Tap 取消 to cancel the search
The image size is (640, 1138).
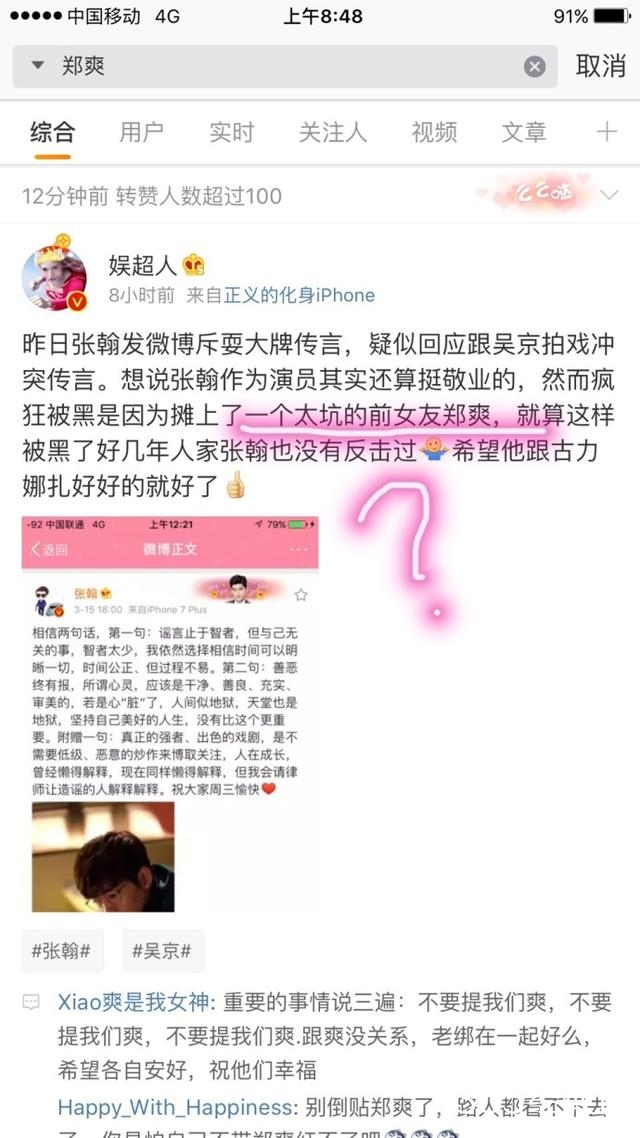601,66
